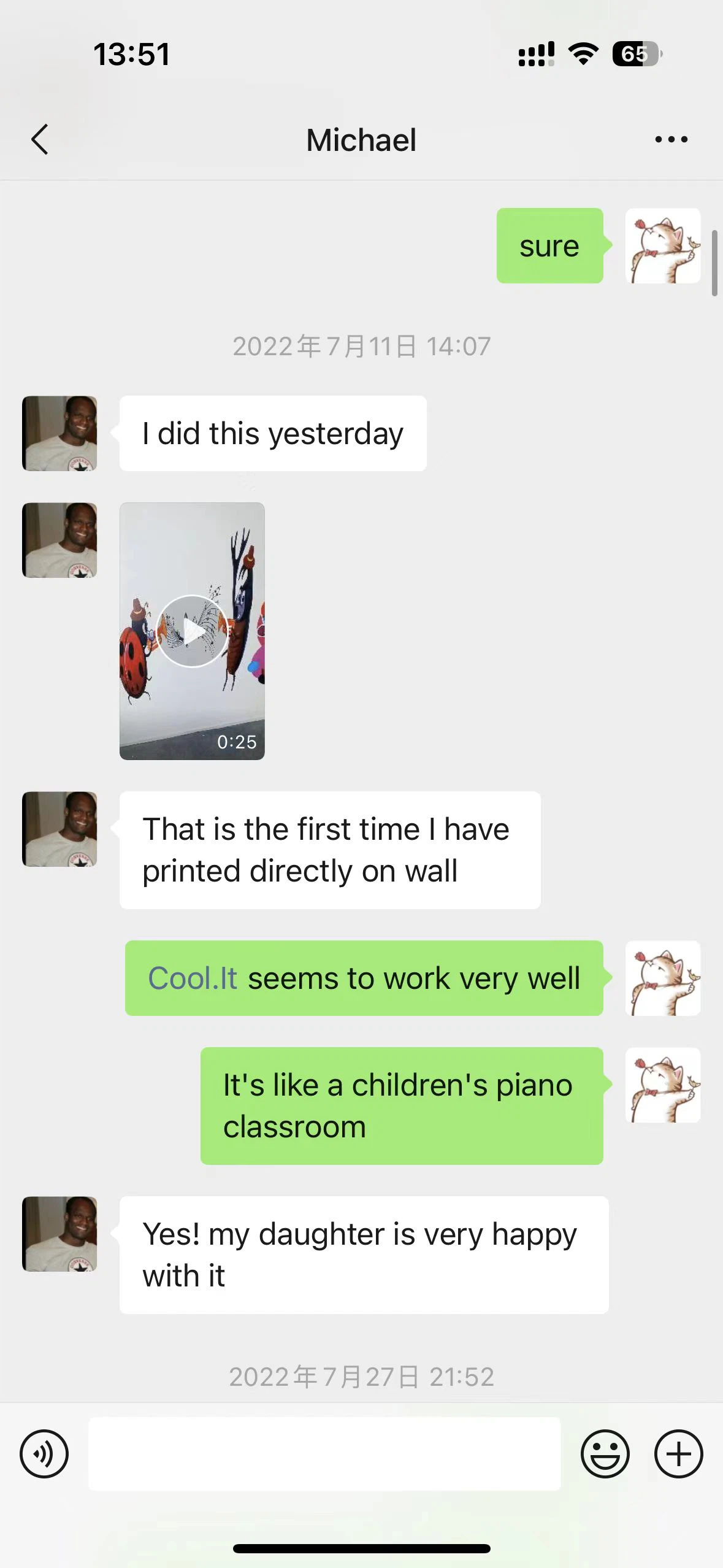723x1568 pixels.
Task: Open the plus attachments menu
Action: point(678,1454)
